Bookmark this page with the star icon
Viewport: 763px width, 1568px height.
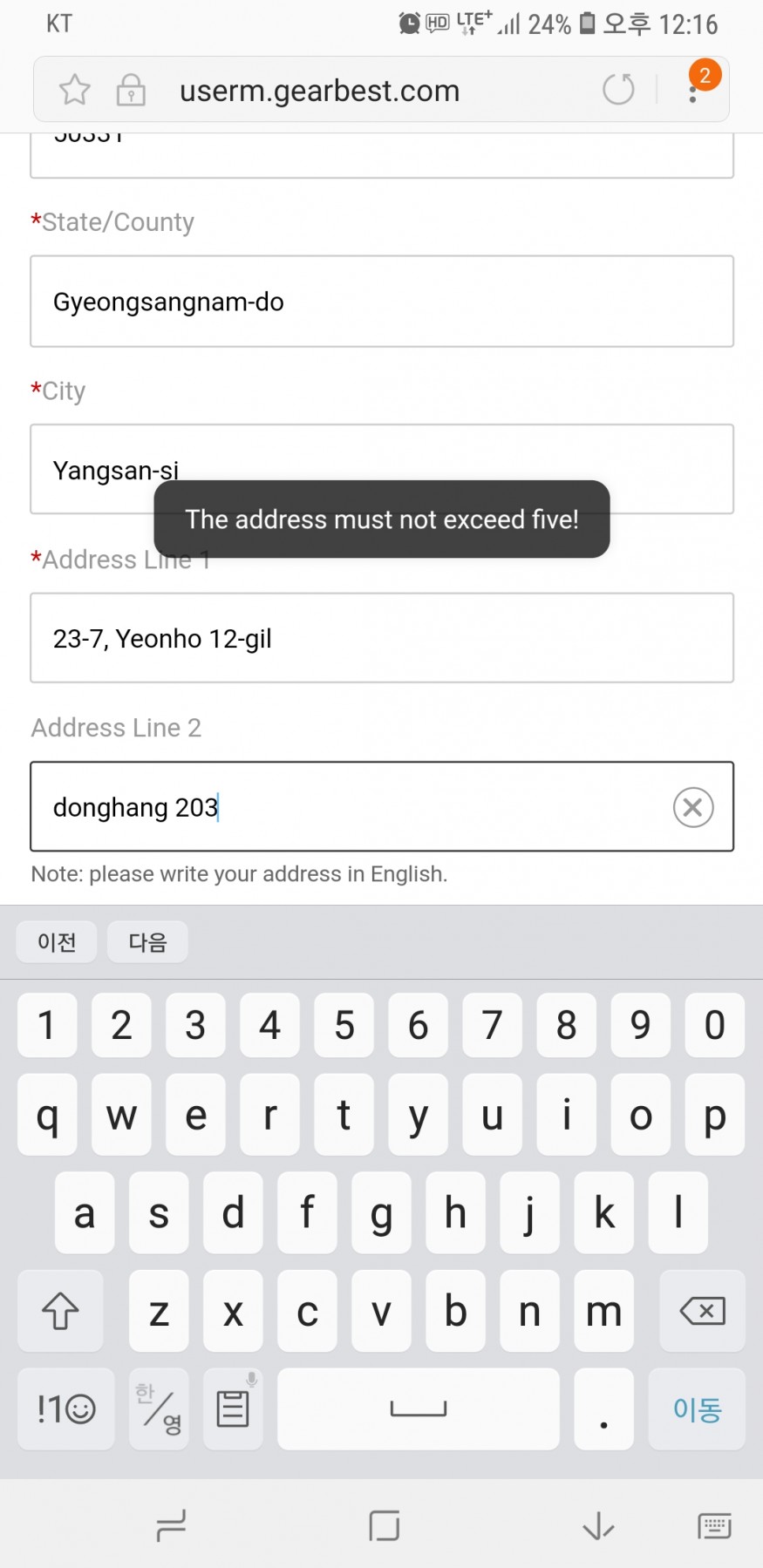(x=75, y=90)
